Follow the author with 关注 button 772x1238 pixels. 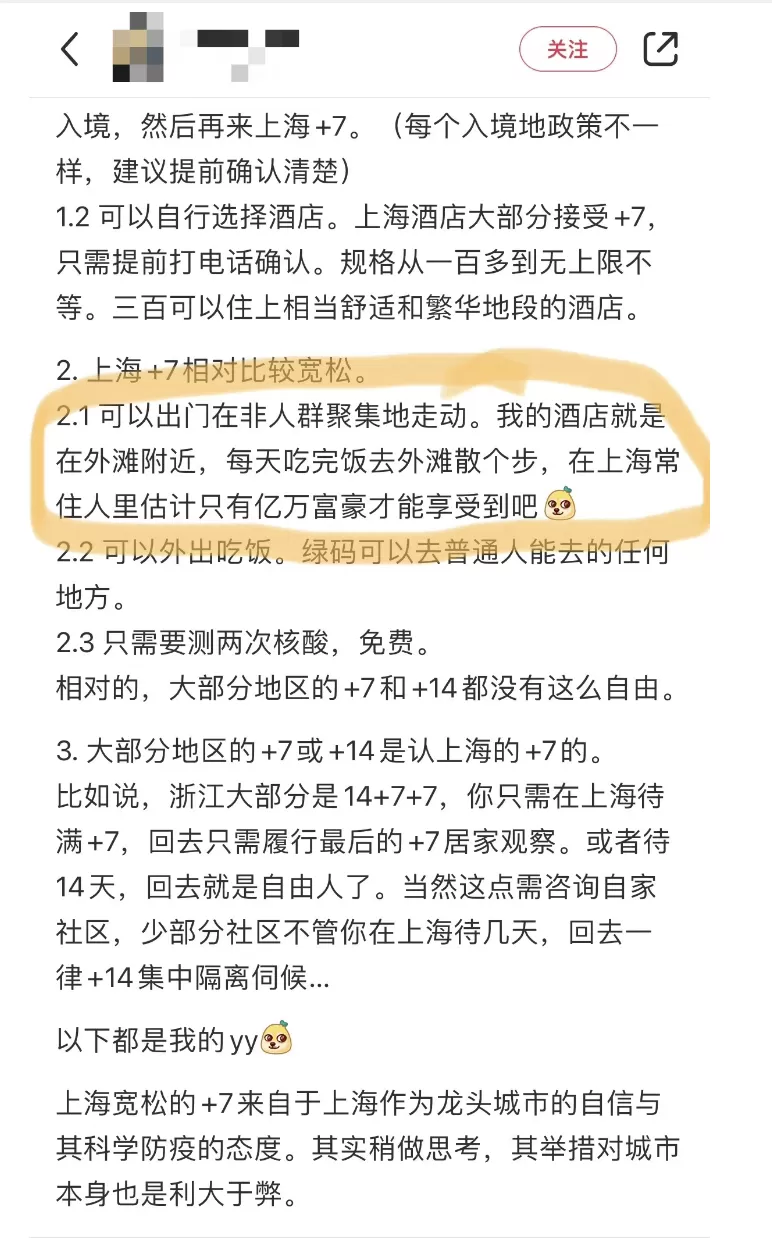pyautogui.click(x=568, y=49)
